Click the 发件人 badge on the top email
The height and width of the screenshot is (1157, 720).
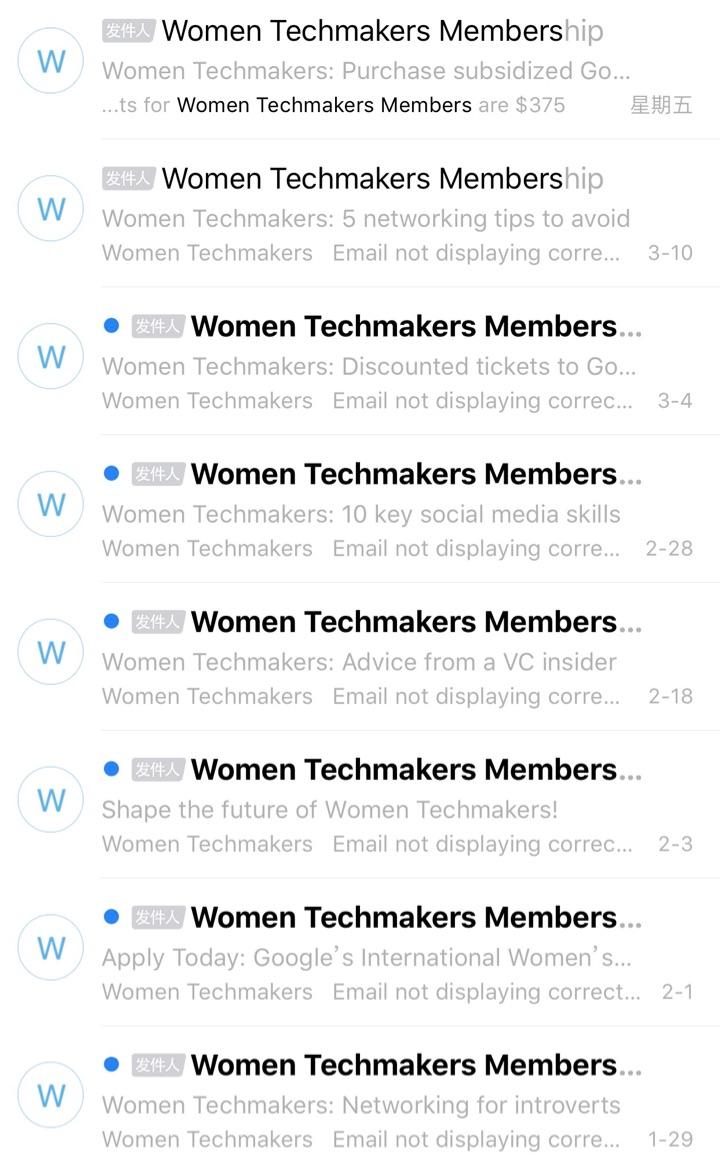[126, 31]
